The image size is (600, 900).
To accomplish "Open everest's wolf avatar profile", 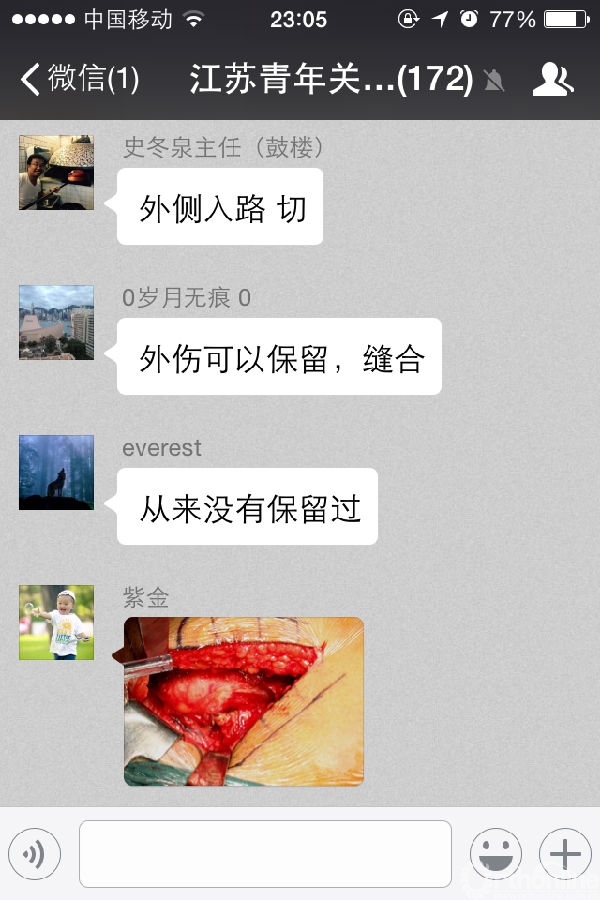I will 56,472.
